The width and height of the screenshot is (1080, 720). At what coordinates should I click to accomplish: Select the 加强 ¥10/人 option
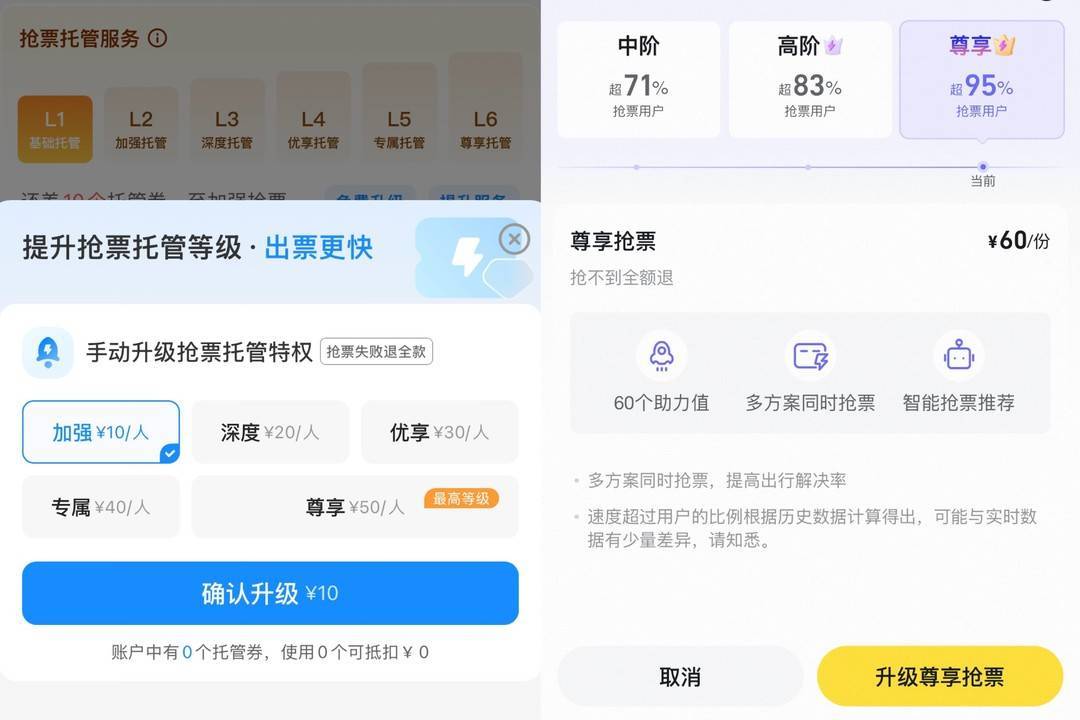point(101,432)
